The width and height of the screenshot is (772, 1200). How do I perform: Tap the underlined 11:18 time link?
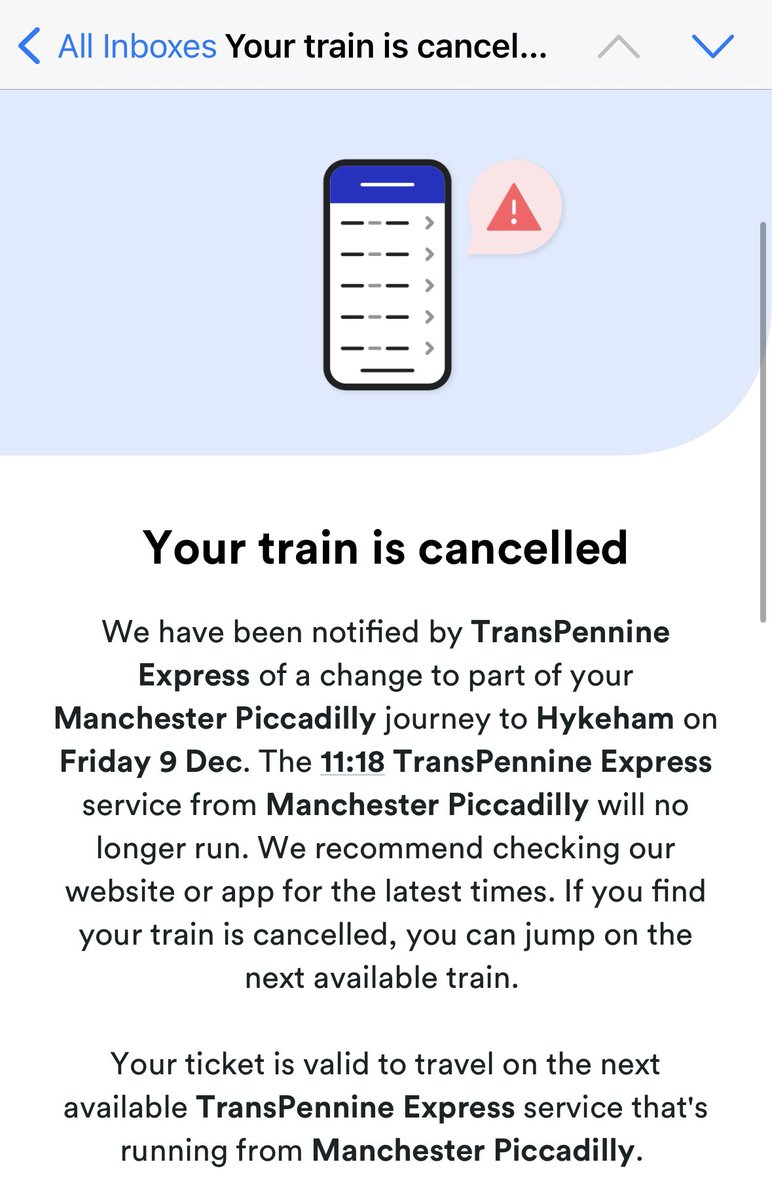click(x=352, y=762)
